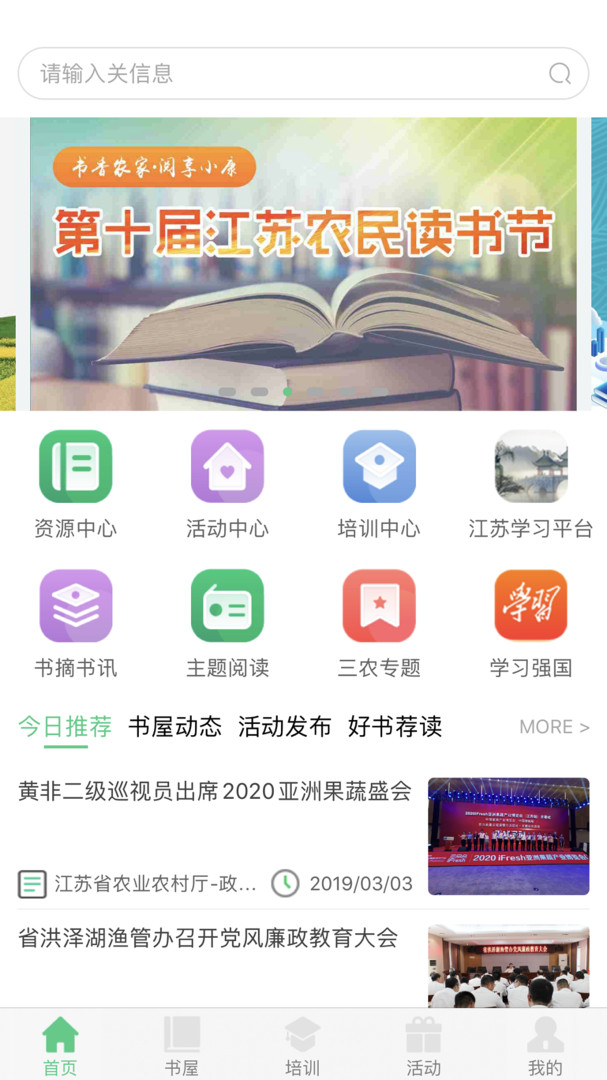
Task: Switch to 好书荐读 tab
Action: 395,727
